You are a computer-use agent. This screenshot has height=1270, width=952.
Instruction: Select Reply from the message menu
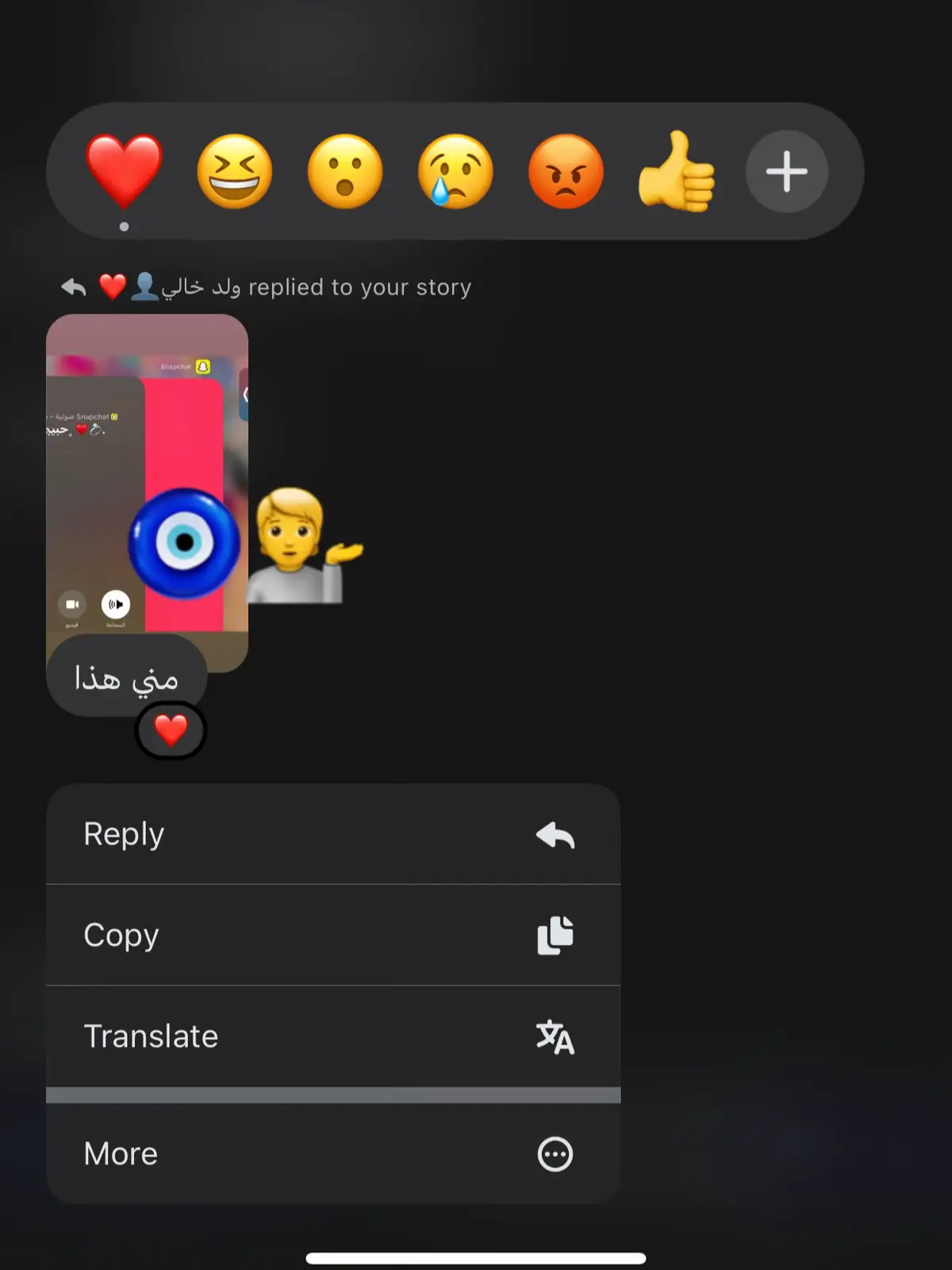333,834
